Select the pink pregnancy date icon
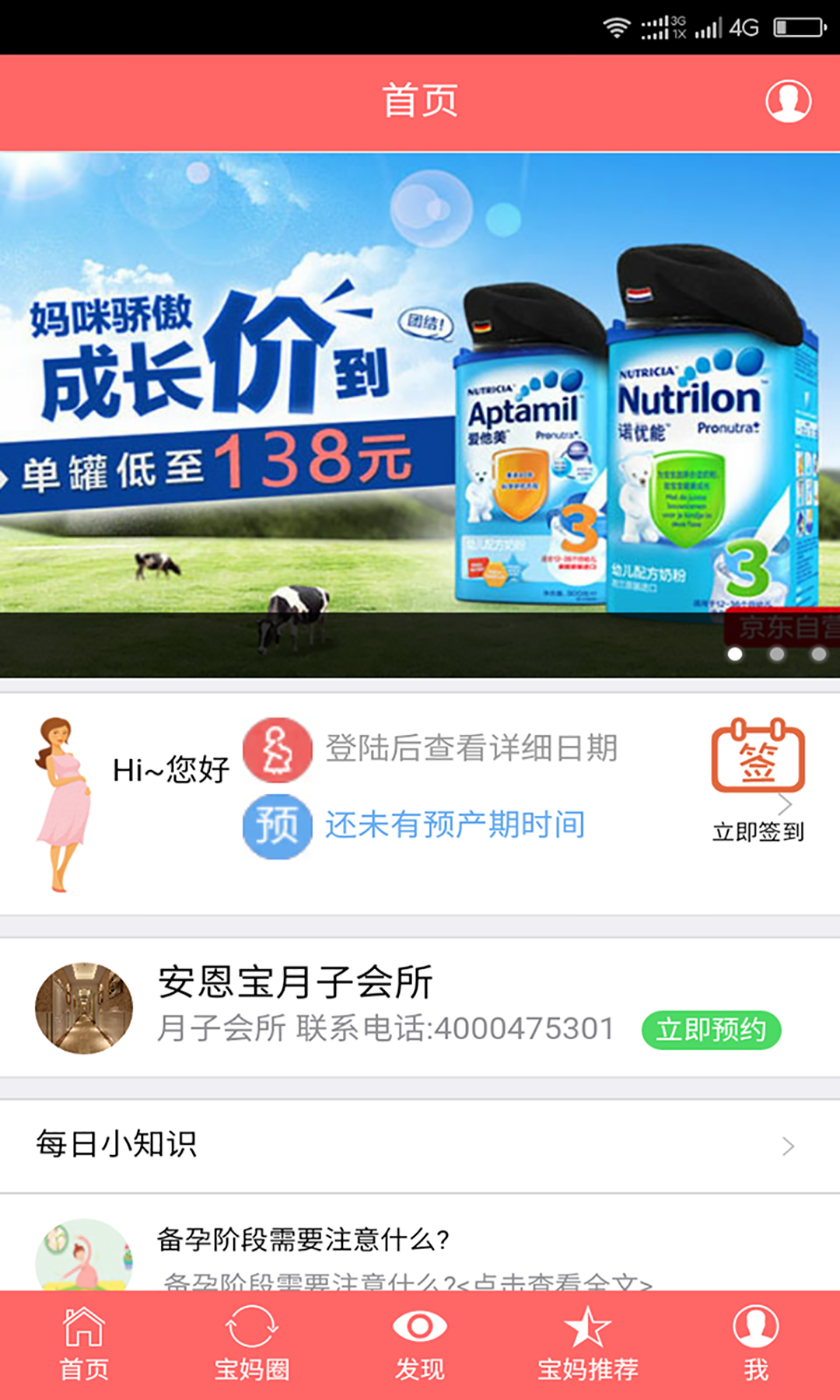Screen dimensions: 840x1400 pos(276,751)
